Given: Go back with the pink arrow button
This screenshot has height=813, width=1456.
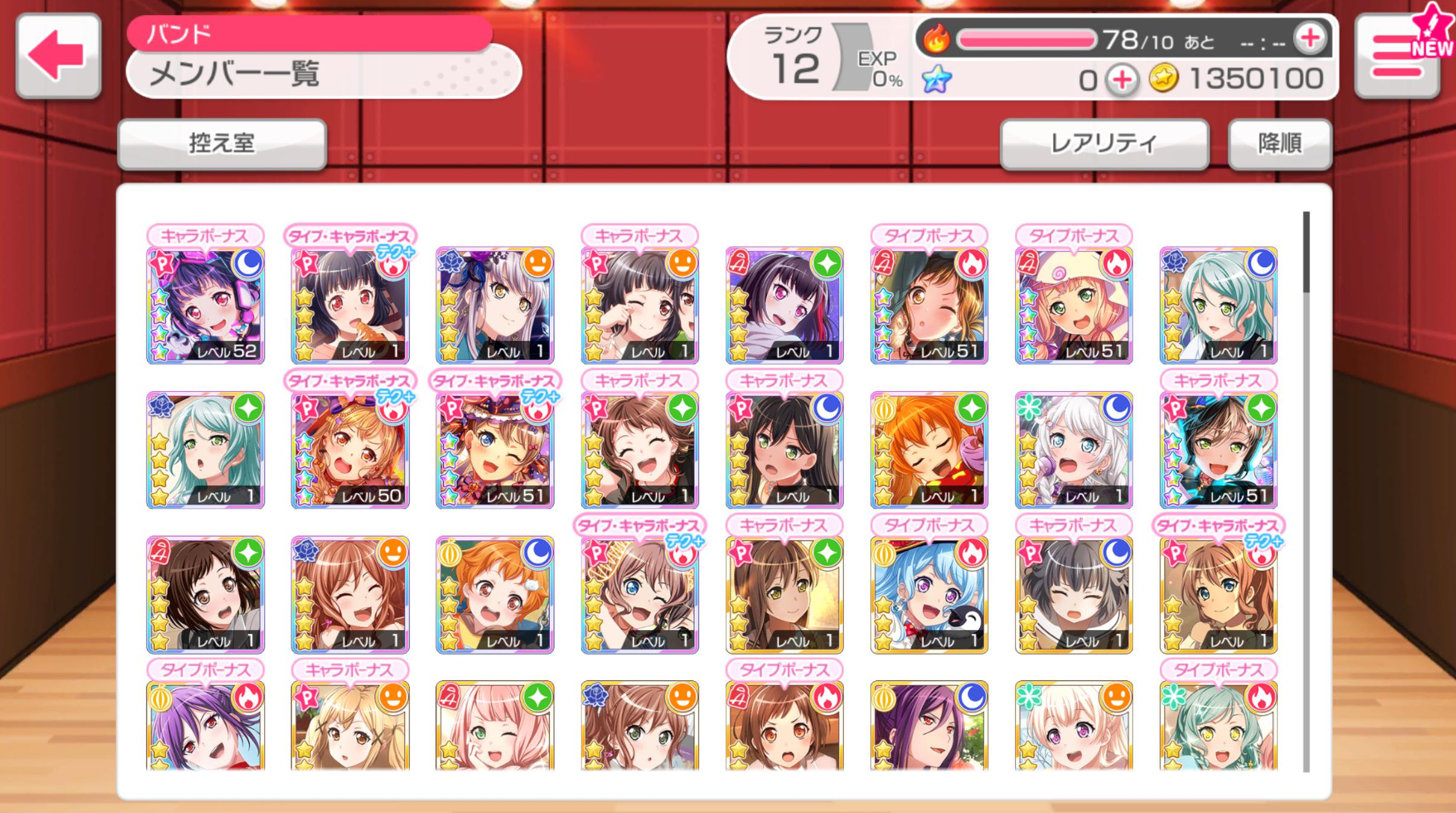Looking at the screenshot, I should pos(58,56).
